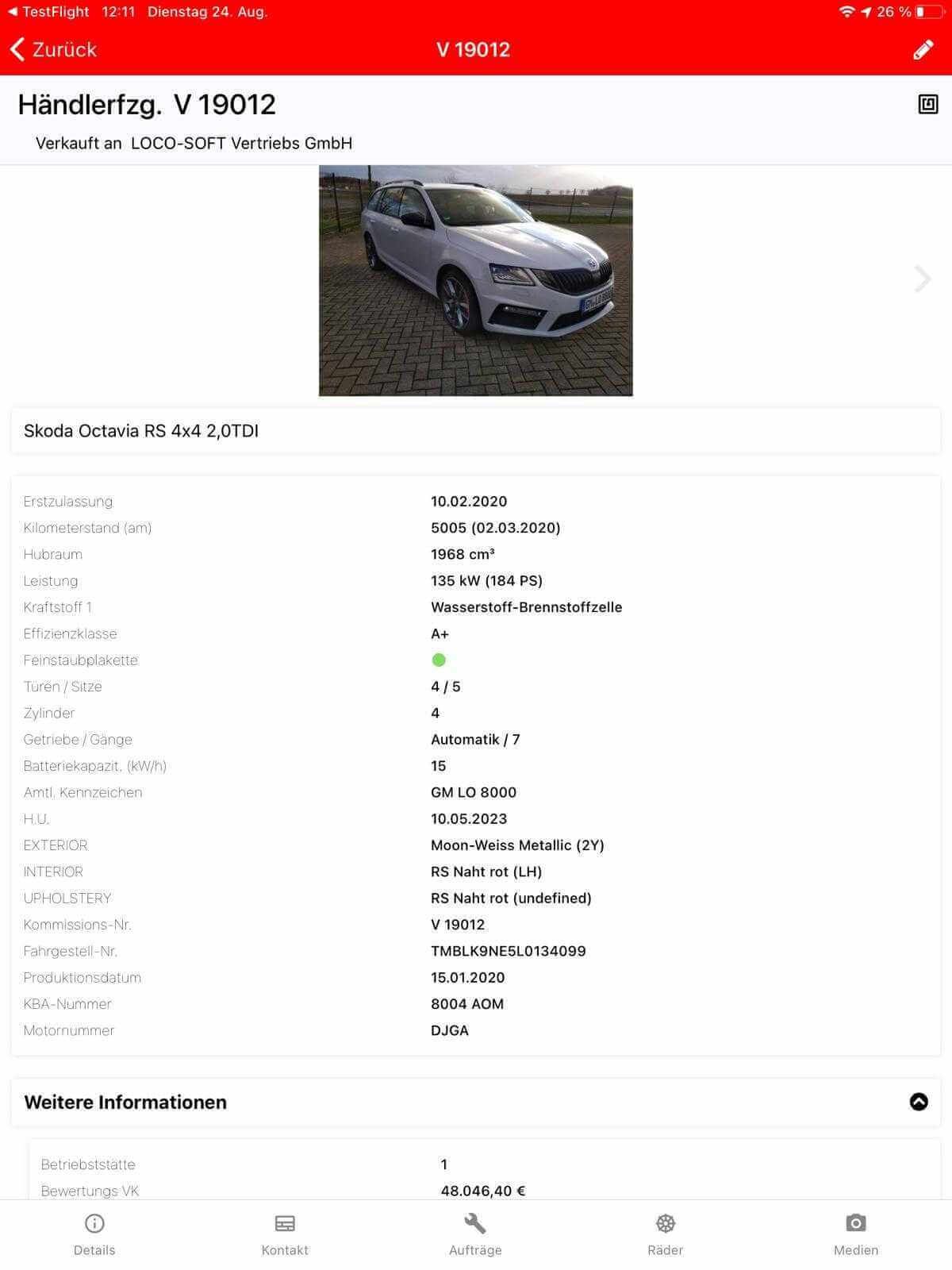Select the Kontakt card icon
Viewport: 952px width, 1270px height.
pos(285,1225)
